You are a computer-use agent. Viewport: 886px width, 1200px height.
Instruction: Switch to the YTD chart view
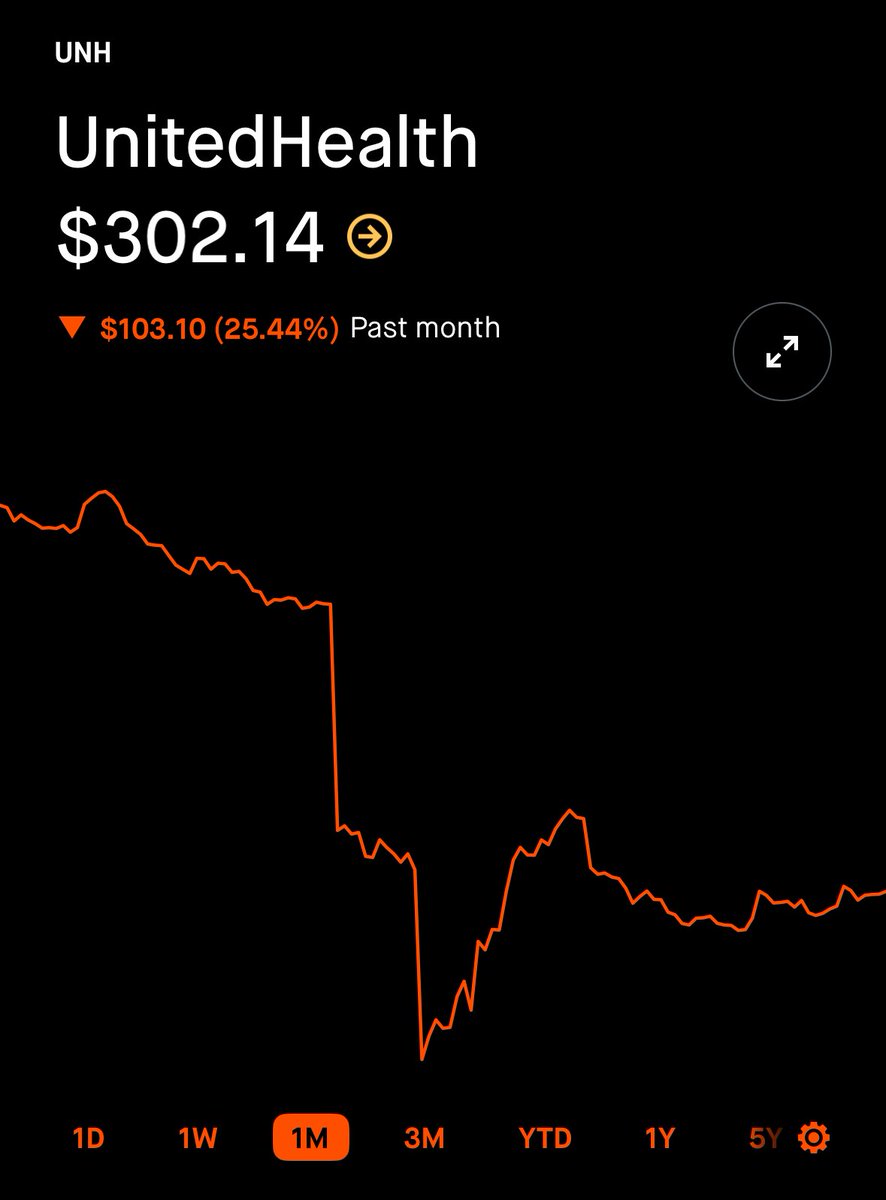(545, 1138)
